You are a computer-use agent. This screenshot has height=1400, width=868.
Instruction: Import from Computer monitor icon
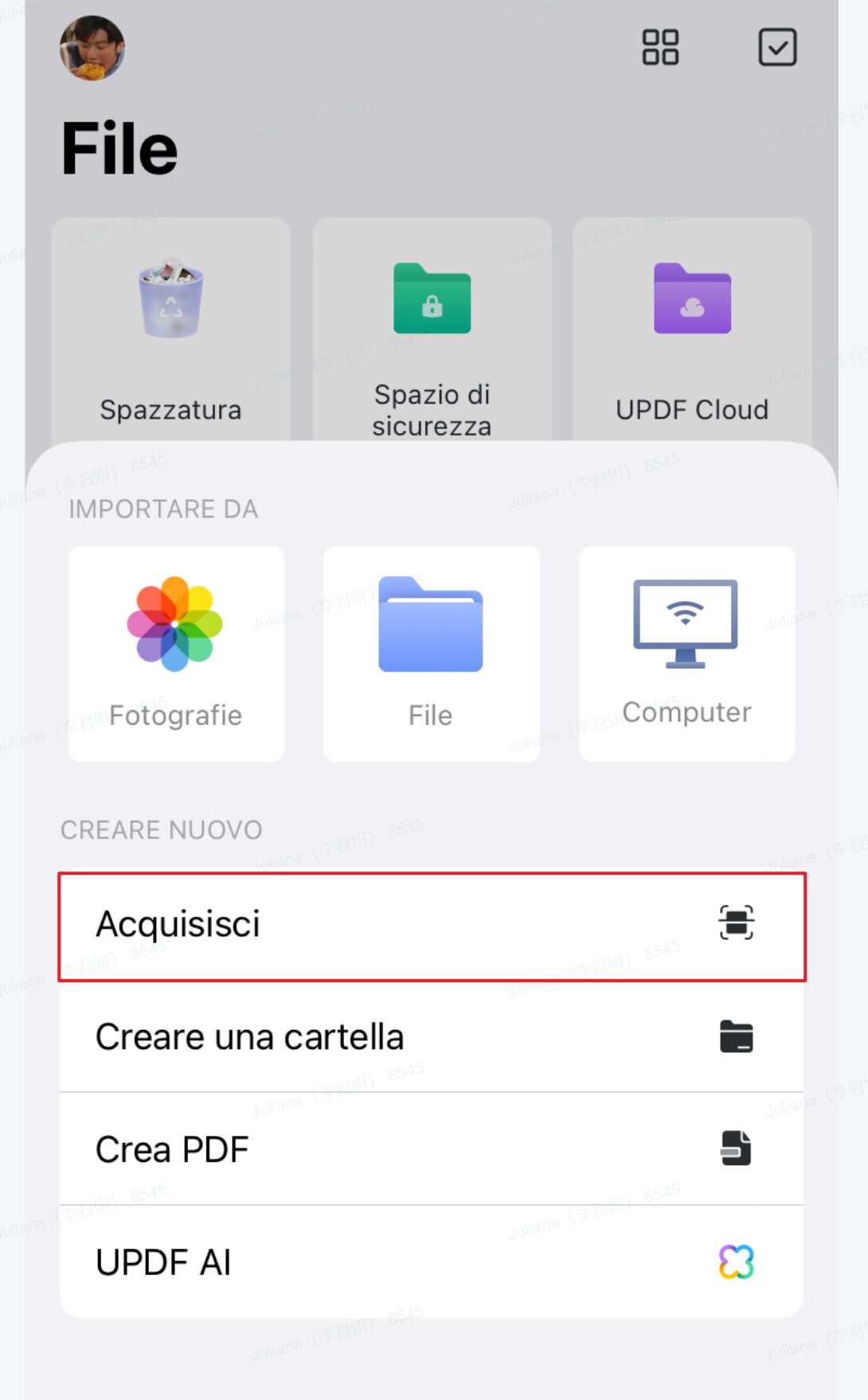pos(686,623)
